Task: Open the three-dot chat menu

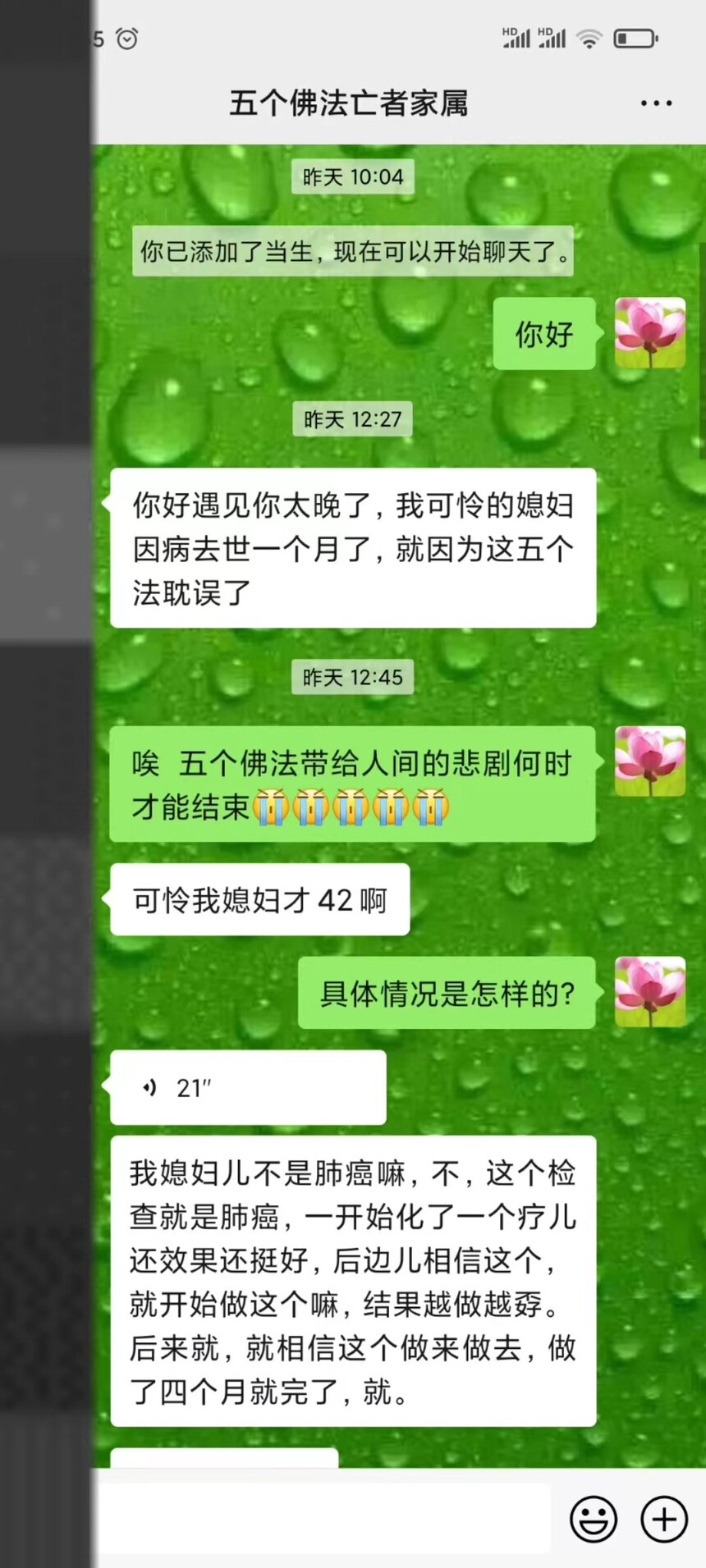Action: (x=656, y=103)
